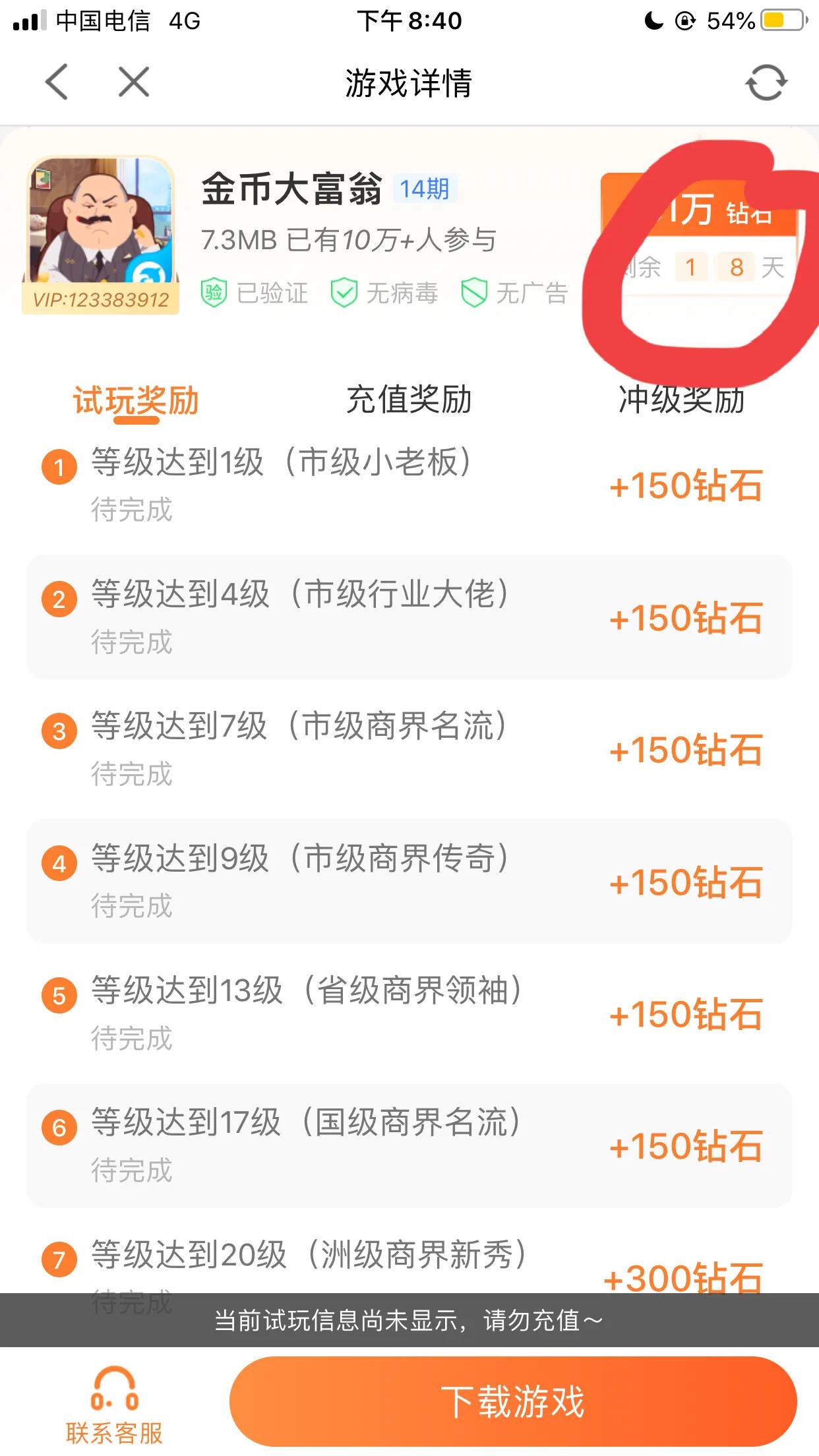Viewport: 819px width, 1456px height.
Task: Tap the +150钻石 reward next to level 1 task
Action: pyautogui.click(x=686, y=486)
